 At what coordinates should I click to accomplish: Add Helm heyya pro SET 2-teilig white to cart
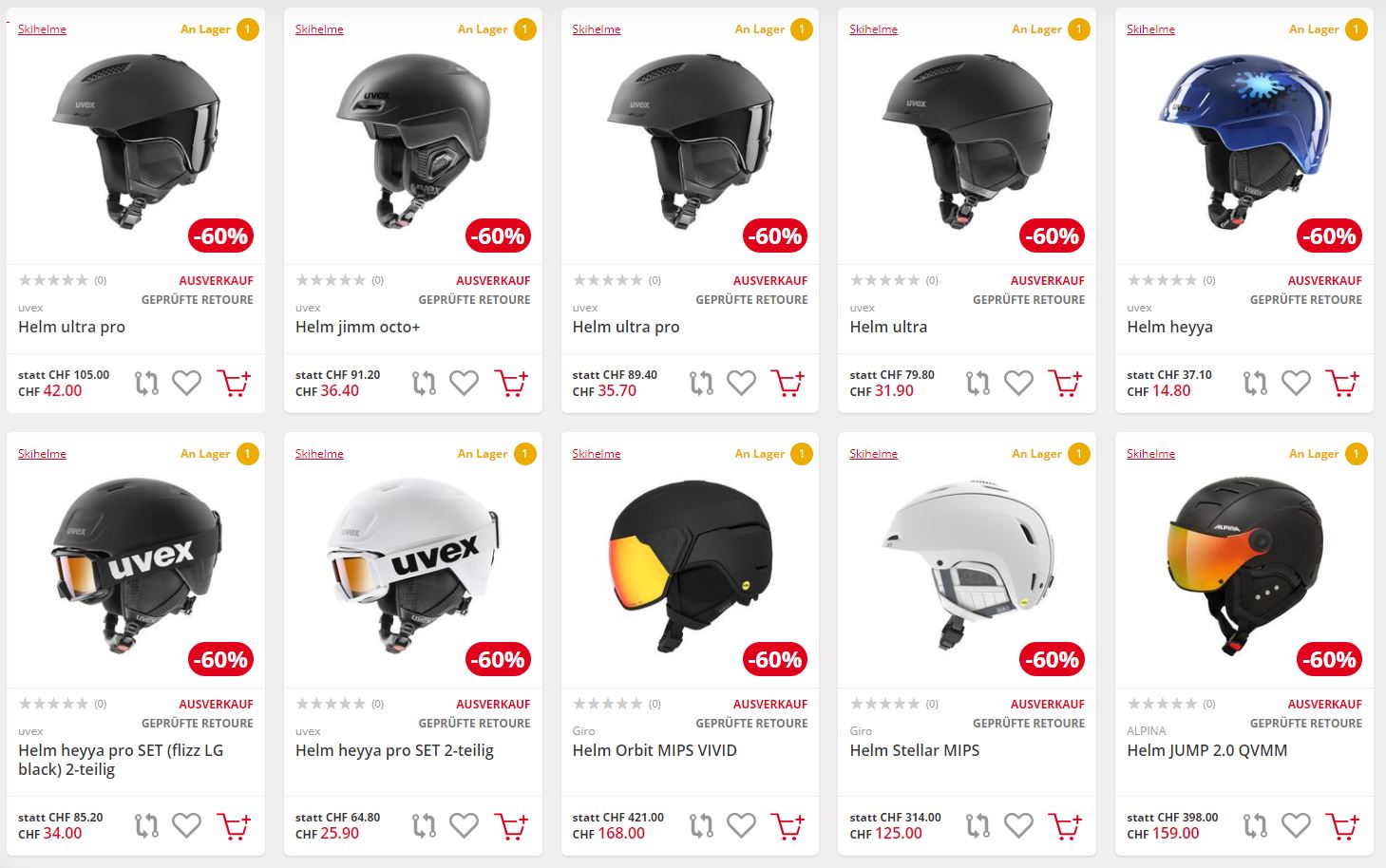click(x=510, y=826)
